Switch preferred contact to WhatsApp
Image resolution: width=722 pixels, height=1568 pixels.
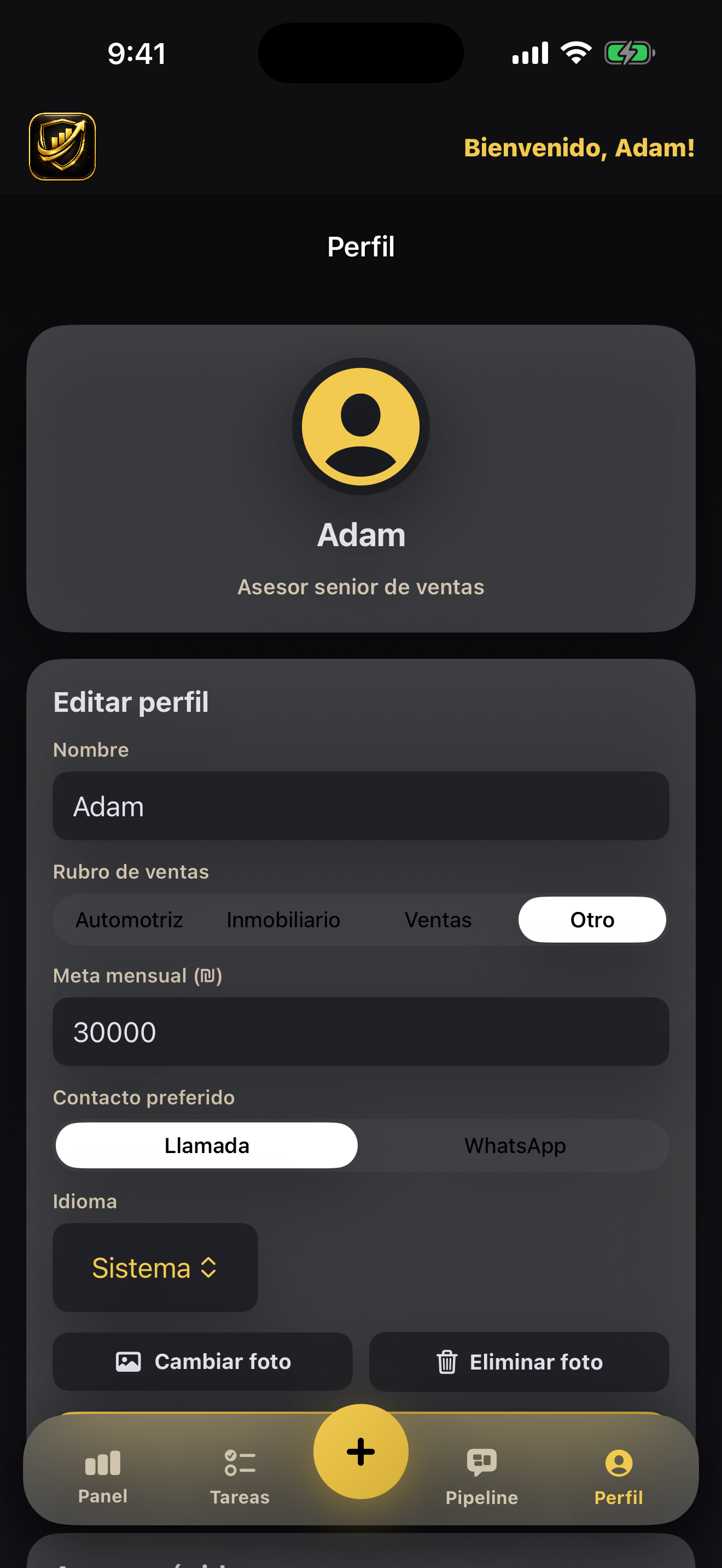click(515, 1145)
